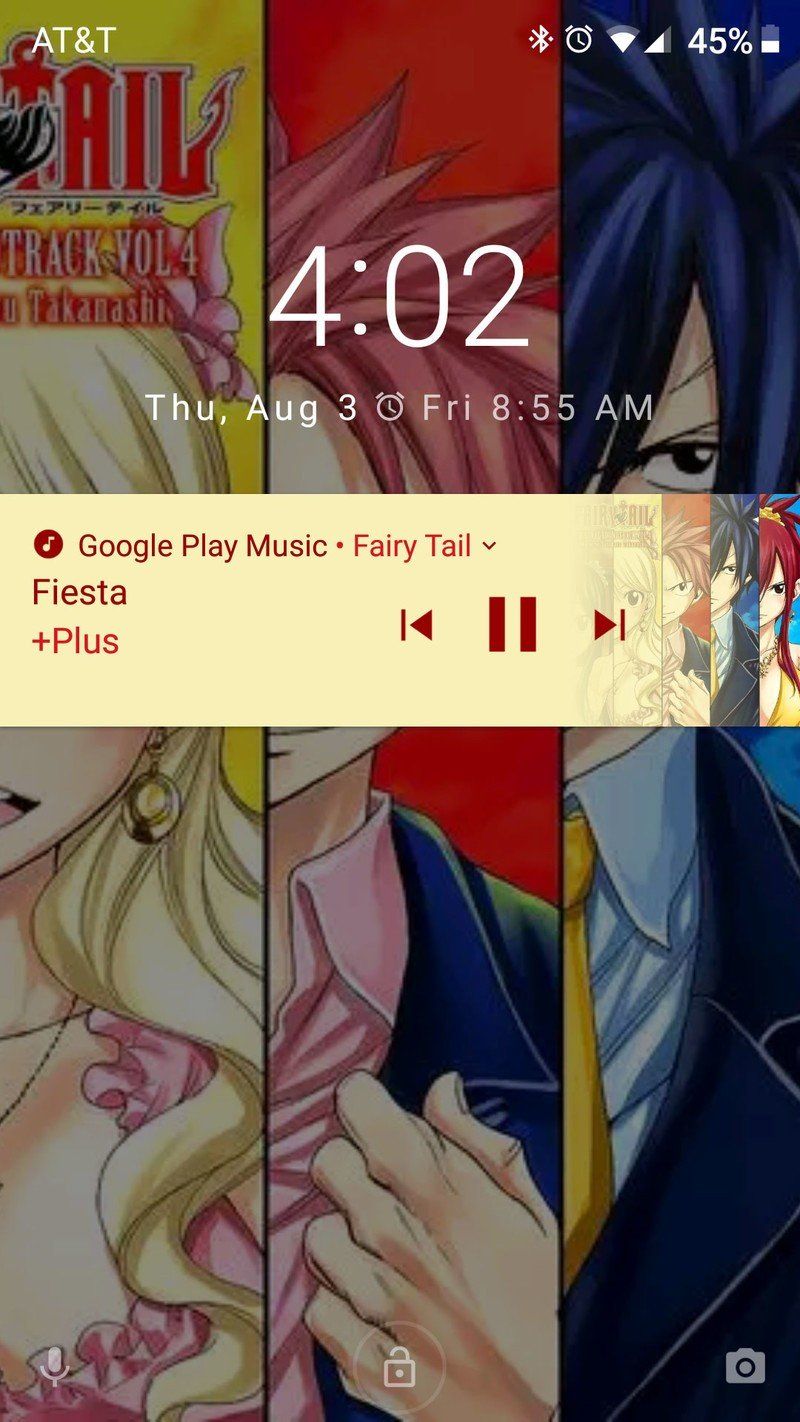The width and height of the screenshot is (800, 1422).
Task: Launch voice assist microphone shortcut
Action: click(55, 1366)
